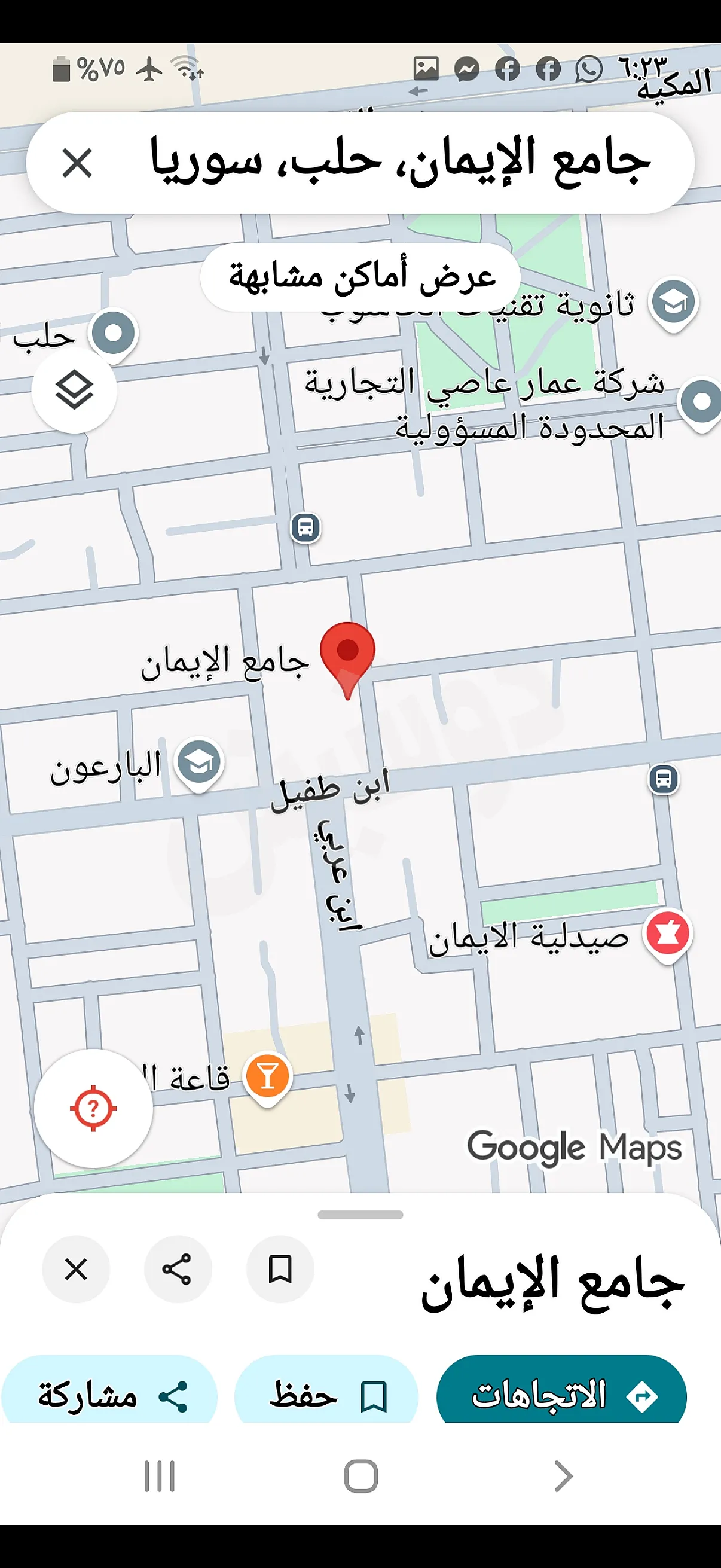Show similar places chip عرض أماكن مشابهة
The image size is (721, 1568).
click(360, 277)
